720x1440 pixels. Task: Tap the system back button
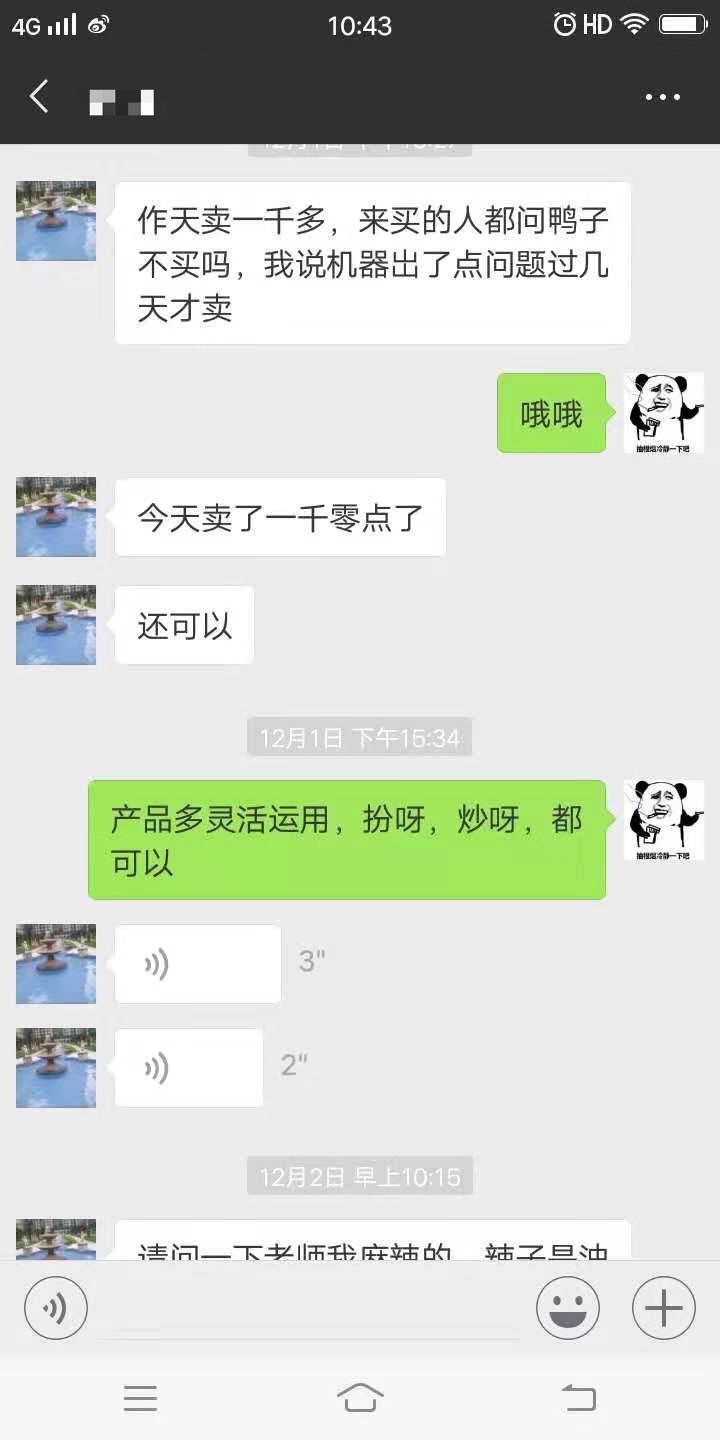tap(579, 1398)
